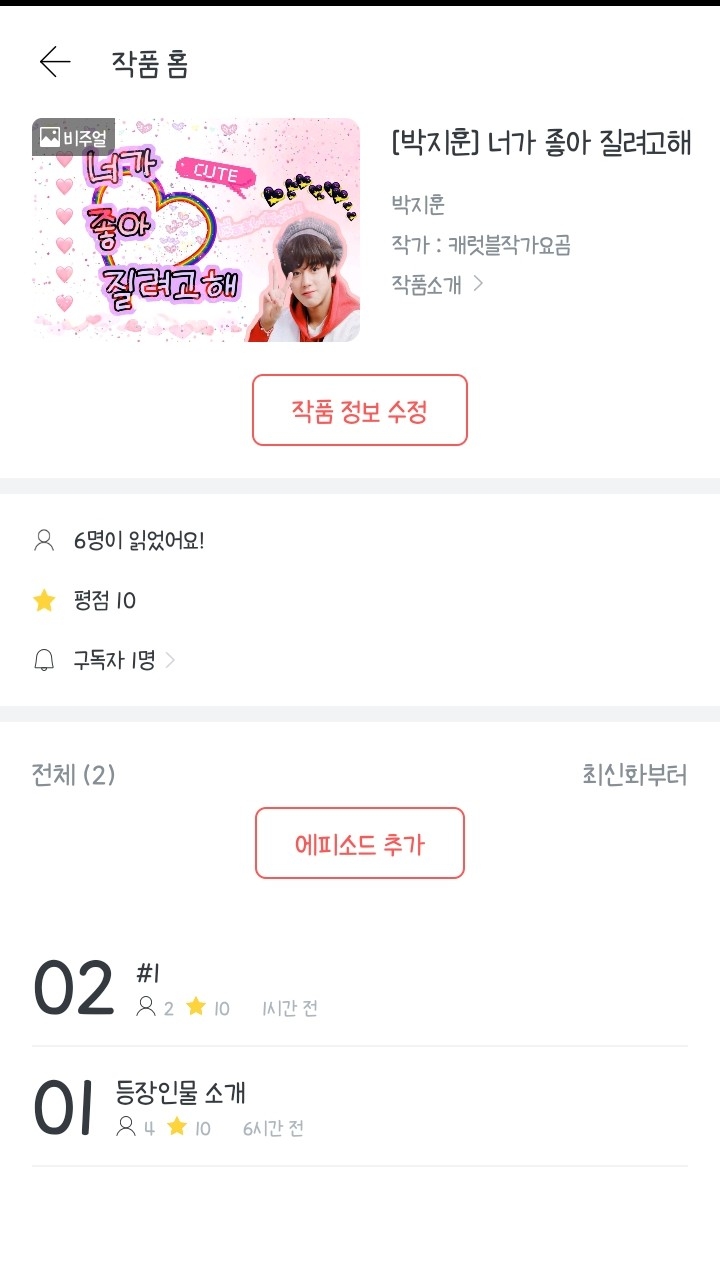Open 작품소개 work introduction link
720x1280 pixels.
(x=437, y=284)
